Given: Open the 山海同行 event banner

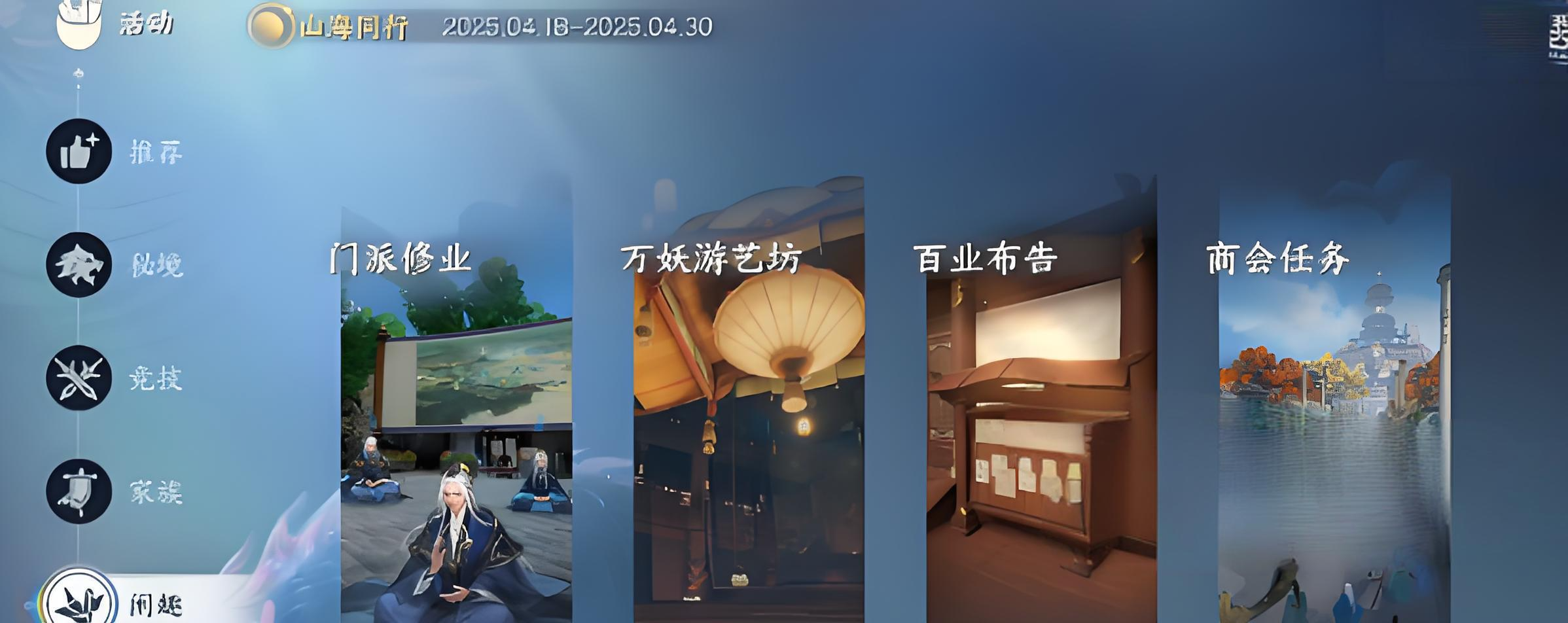Looking at the screenshot, I should (353, 27).
